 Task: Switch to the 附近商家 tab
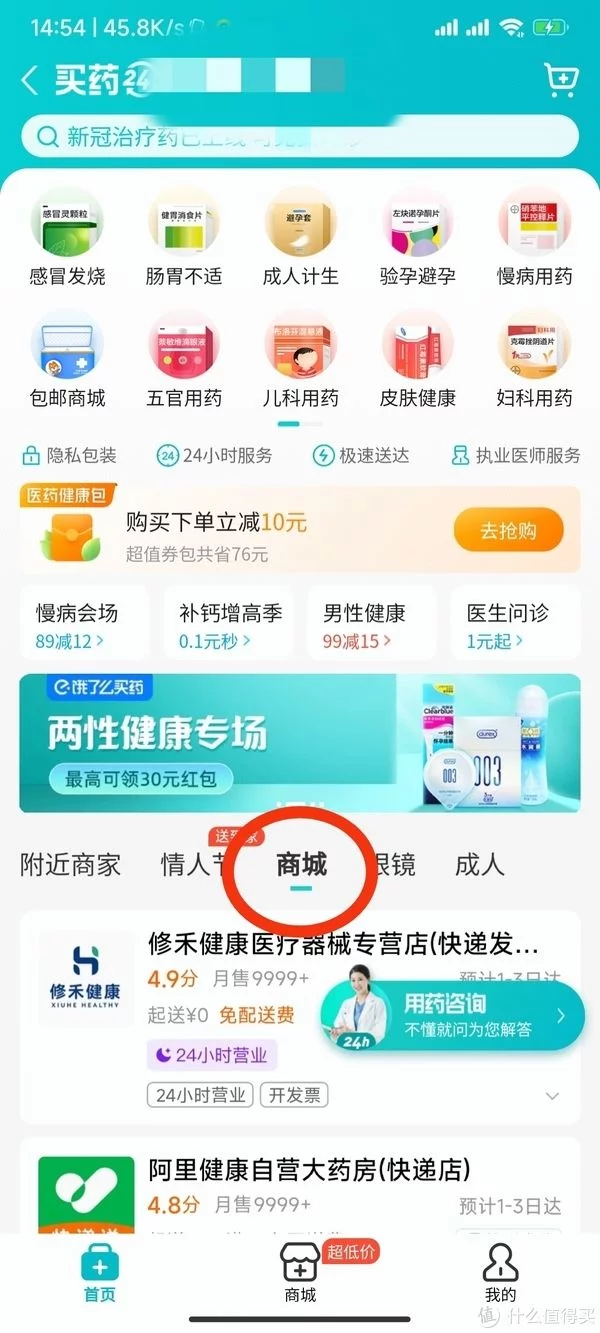tap(70, 865)
